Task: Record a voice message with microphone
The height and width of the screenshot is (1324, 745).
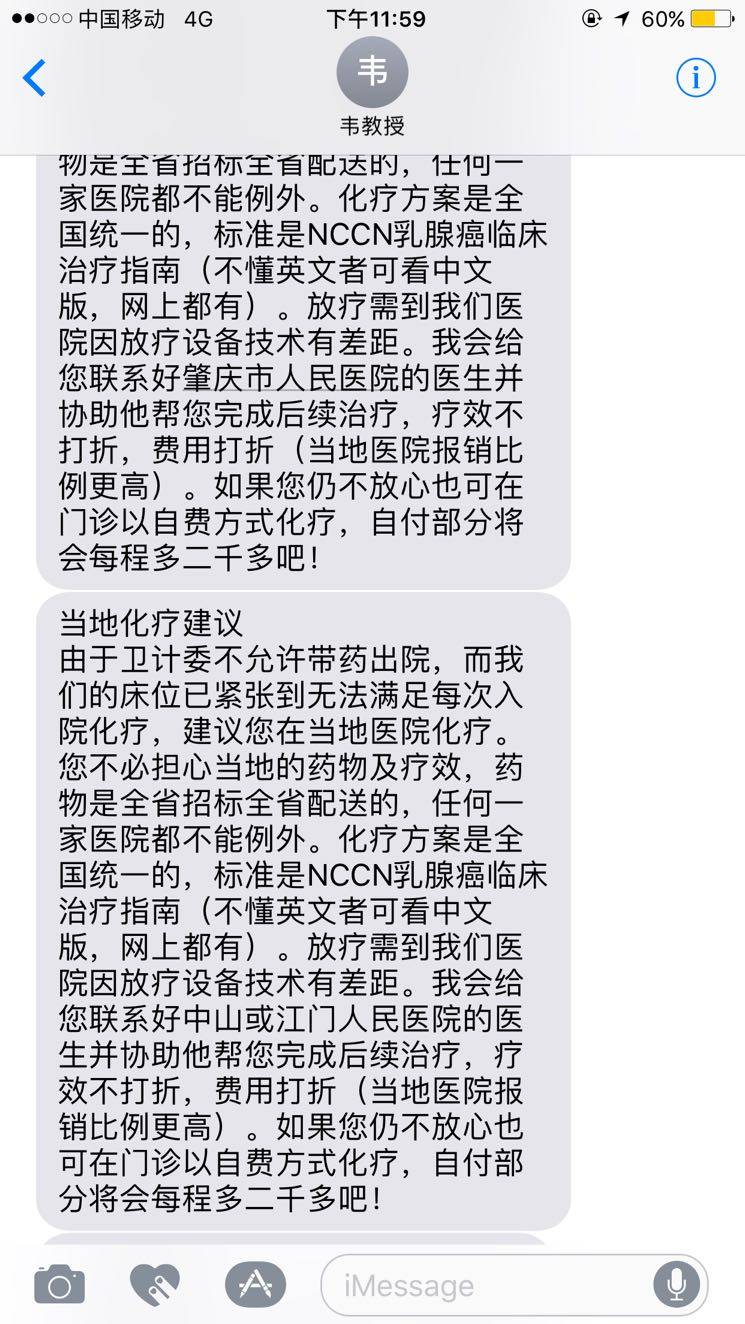Action: tap(677, 1285)
